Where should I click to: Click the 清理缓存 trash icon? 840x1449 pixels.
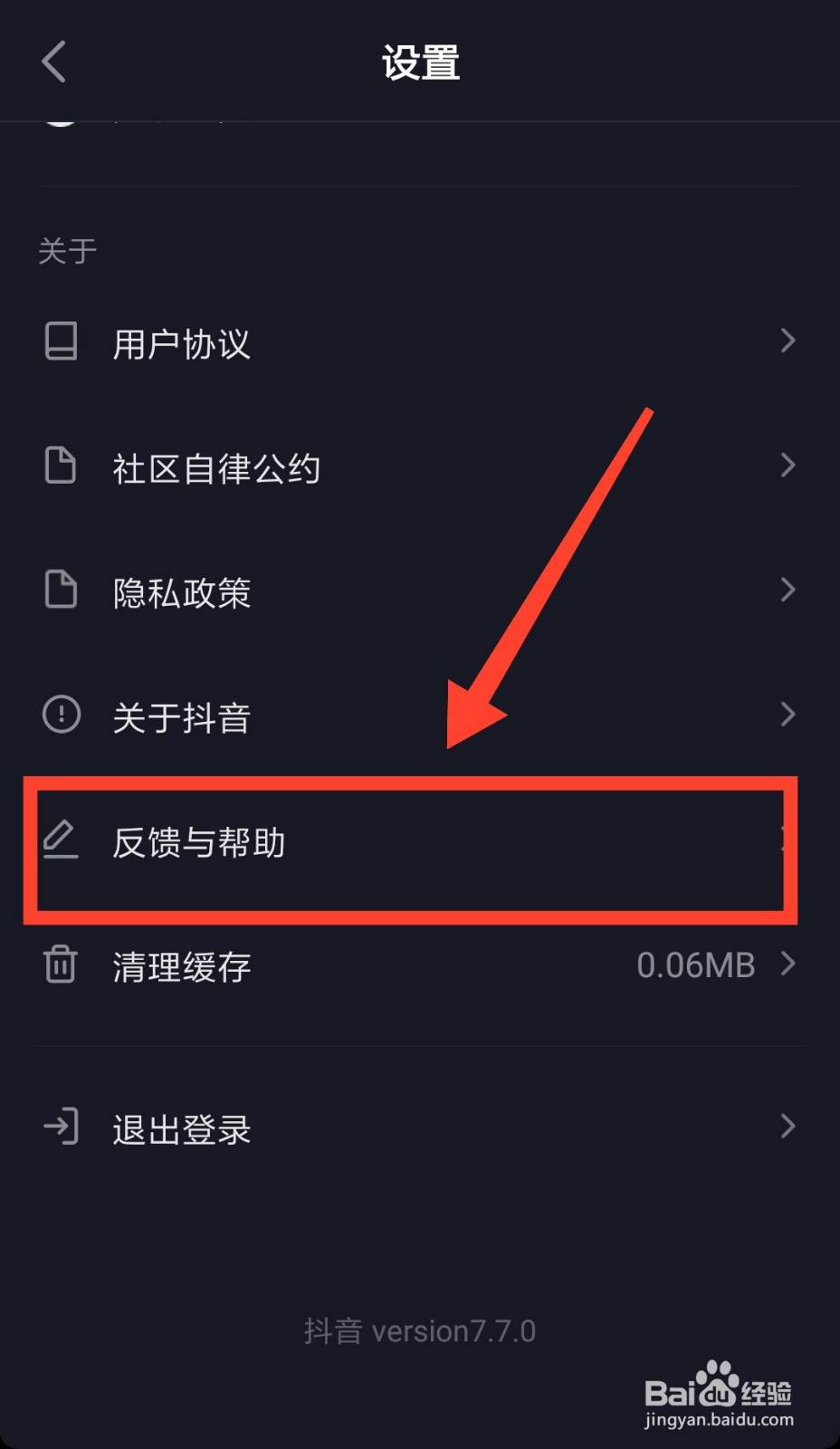point(60,965)
